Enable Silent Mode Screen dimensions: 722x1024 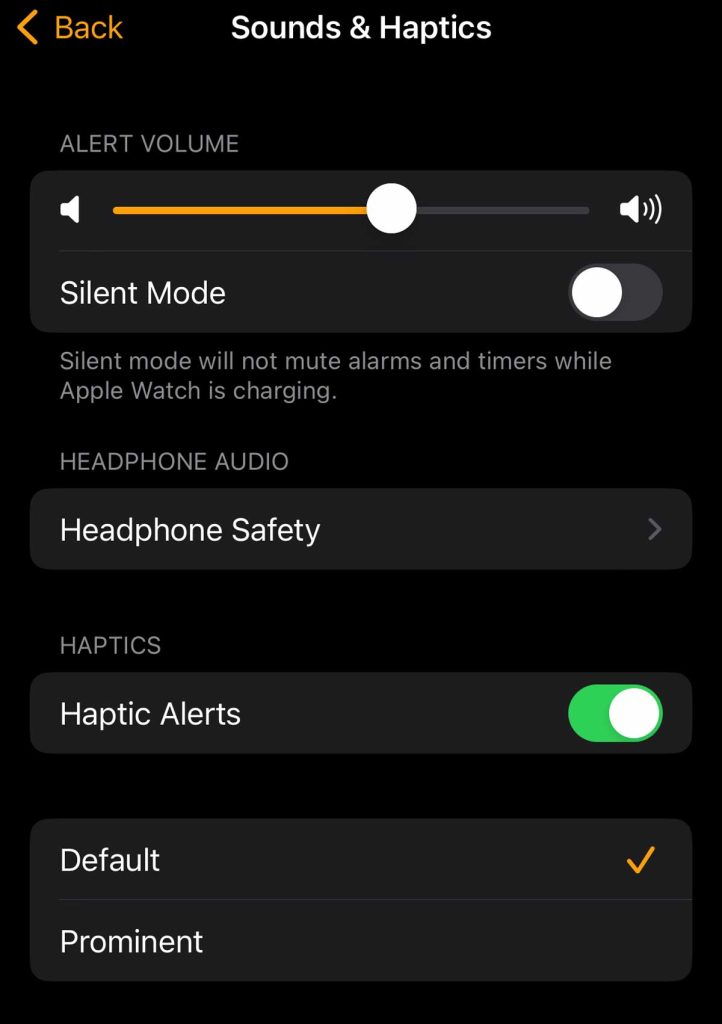(x=615, y=292)
